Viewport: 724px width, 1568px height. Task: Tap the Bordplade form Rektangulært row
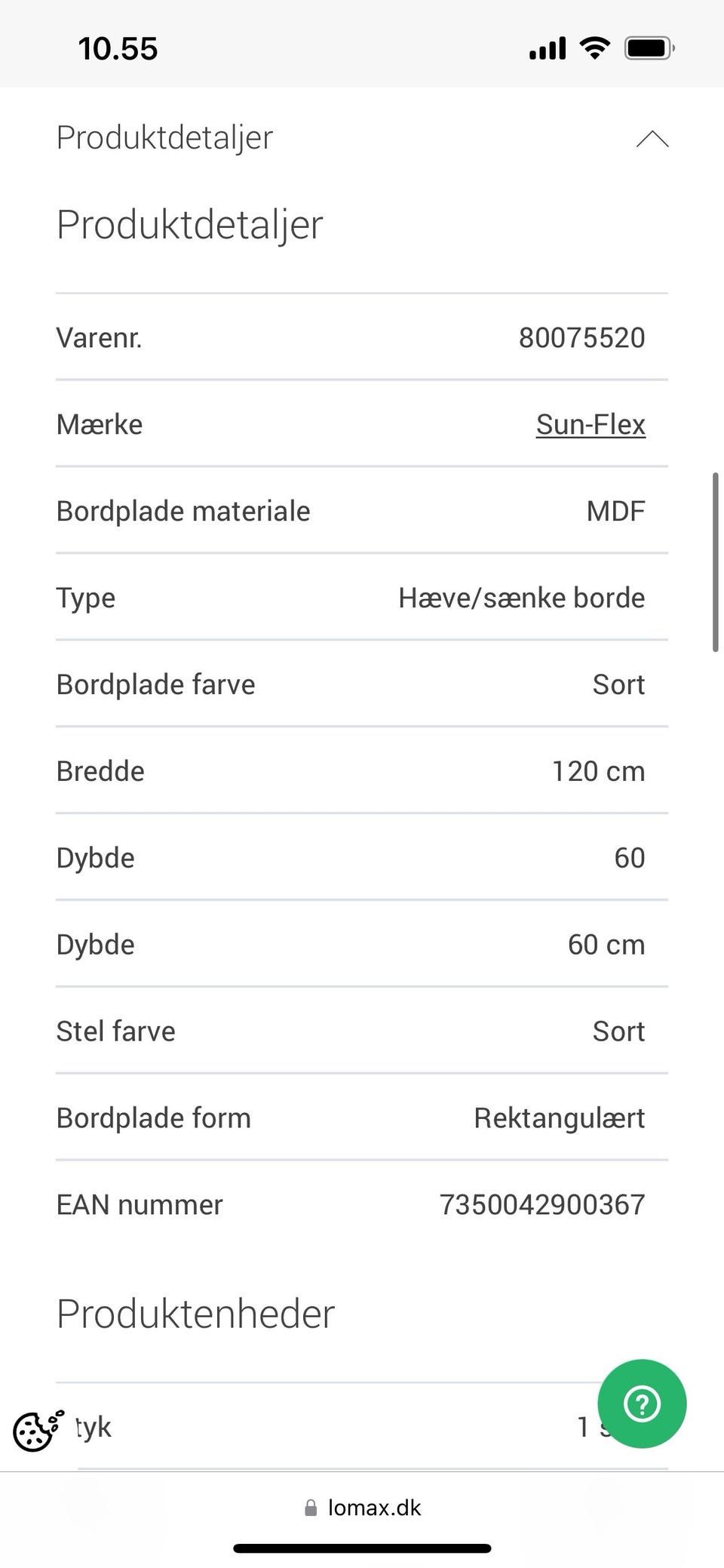pyautogui.click(x=362, y=1118)
